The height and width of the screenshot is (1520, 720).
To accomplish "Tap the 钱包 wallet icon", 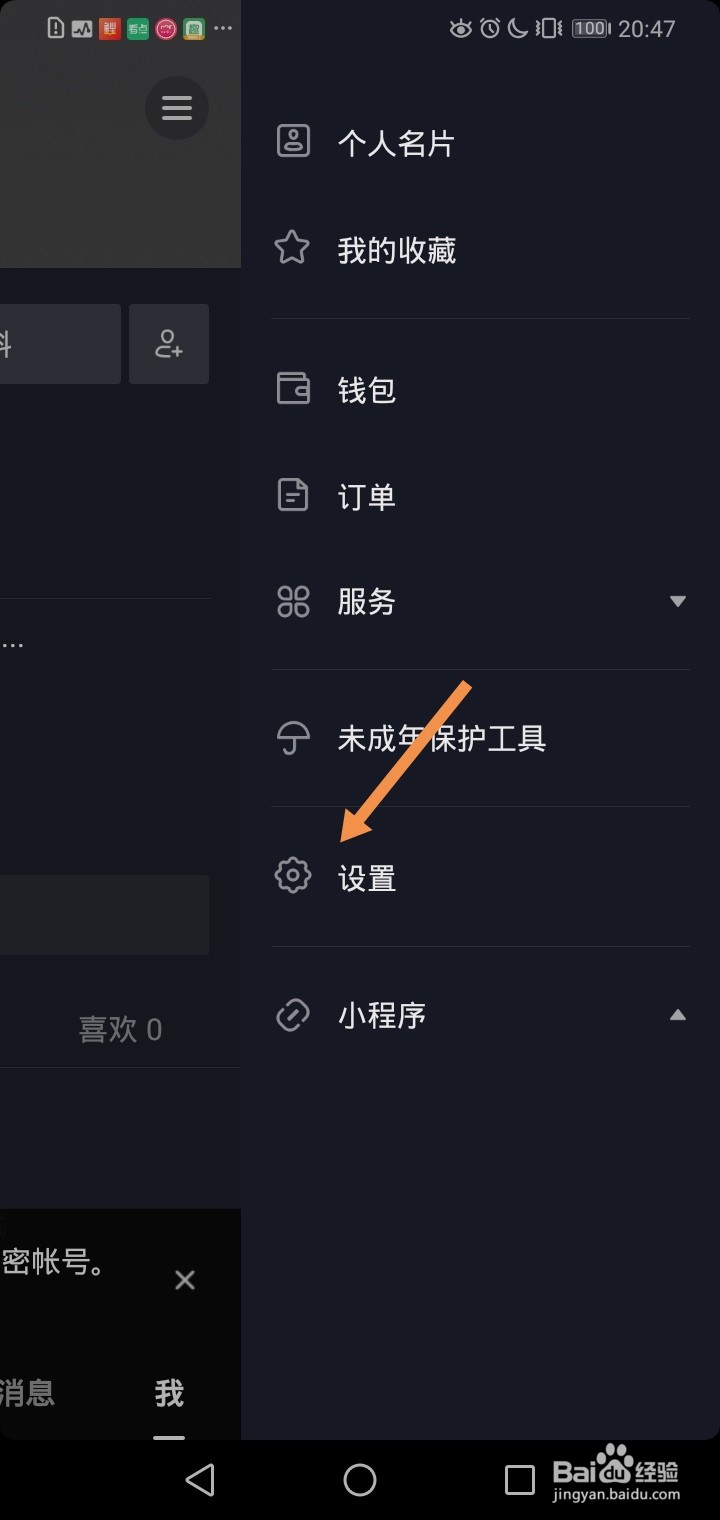I will [291, 388].
